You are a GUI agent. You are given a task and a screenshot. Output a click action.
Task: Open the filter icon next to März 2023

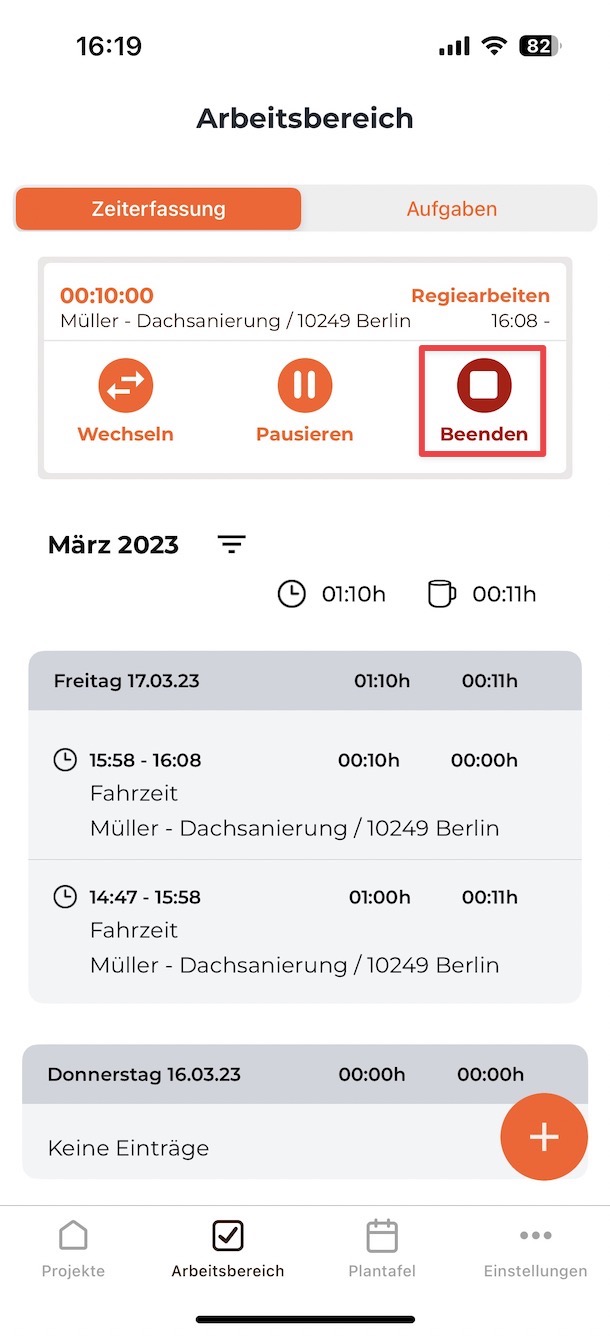pyautogui.click(x=232, y=545)
